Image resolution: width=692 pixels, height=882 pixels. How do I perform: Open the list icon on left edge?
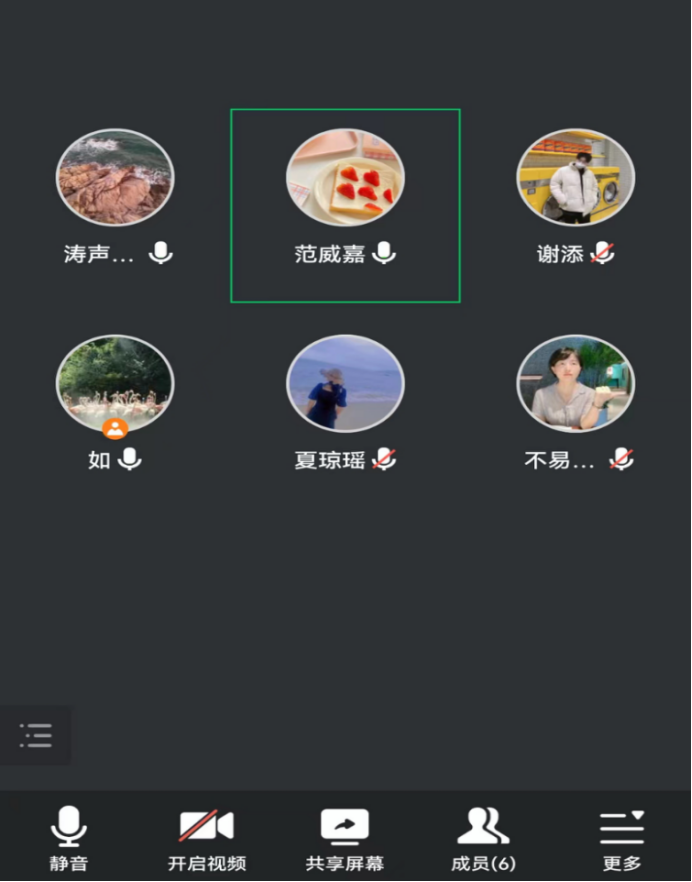pos(36,736)
